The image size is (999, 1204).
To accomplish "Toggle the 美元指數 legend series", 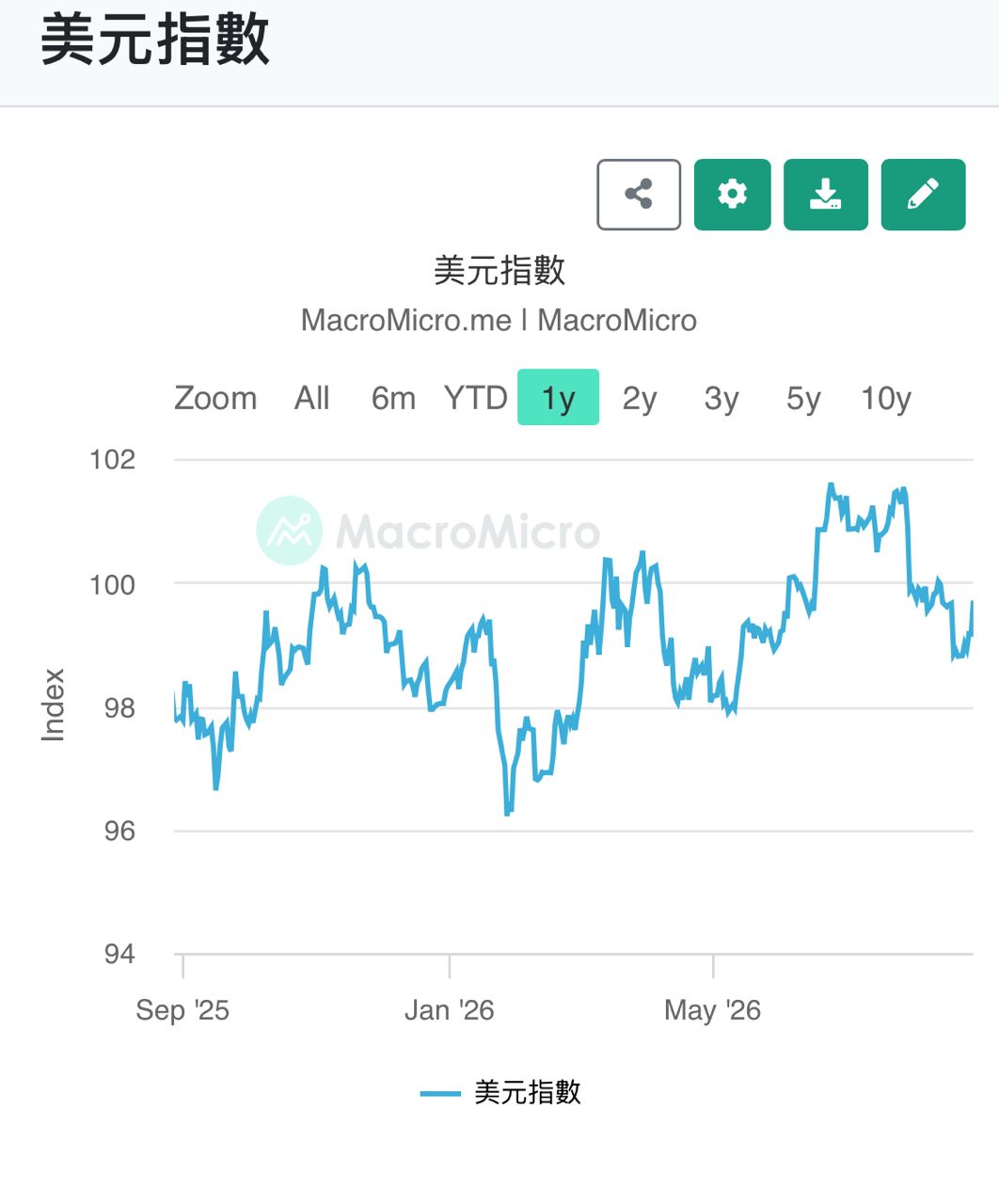I will tap(500, 1092).
